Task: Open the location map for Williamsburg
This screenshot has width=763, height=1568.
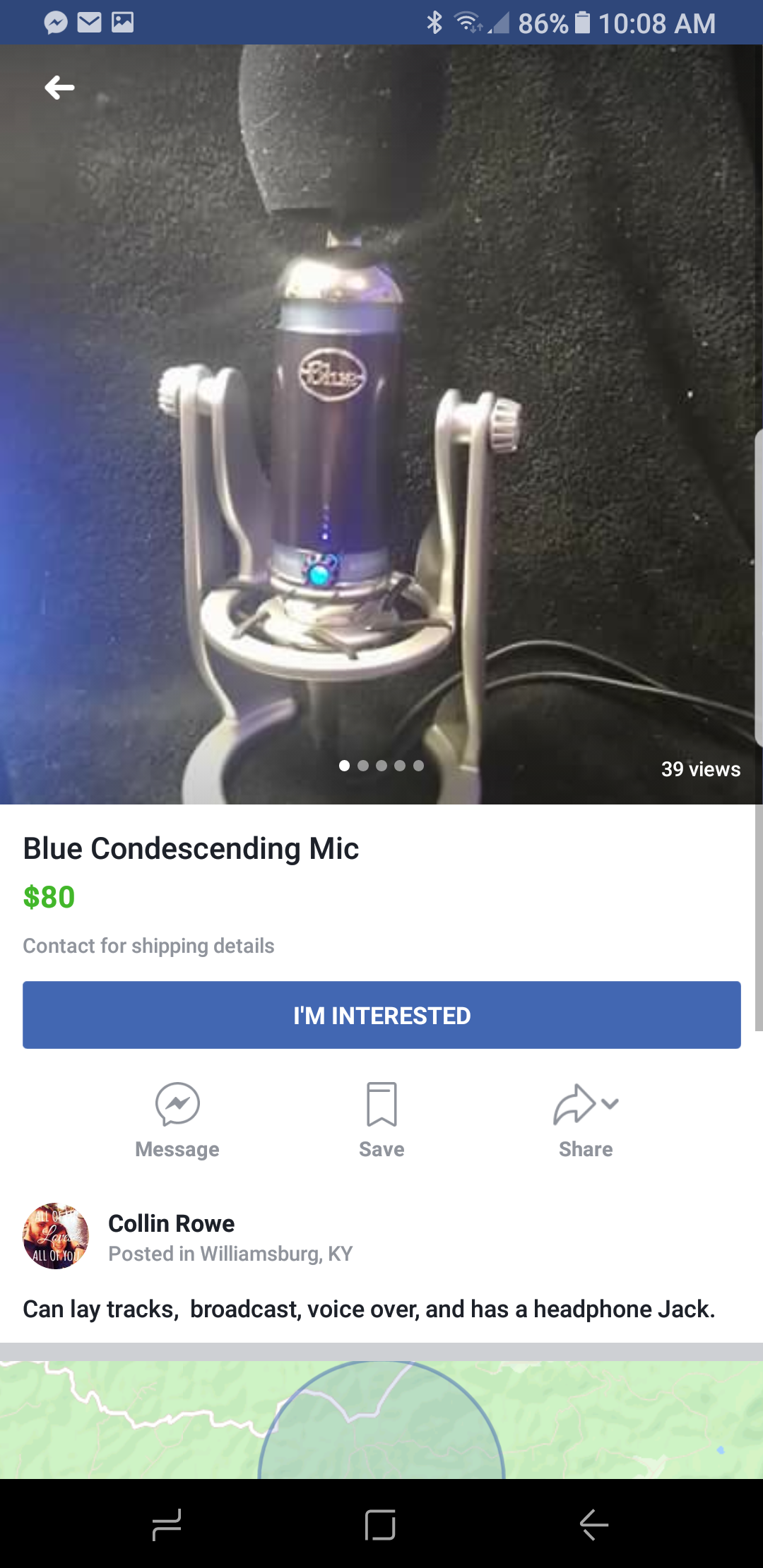Action: tap(381, 1420)
